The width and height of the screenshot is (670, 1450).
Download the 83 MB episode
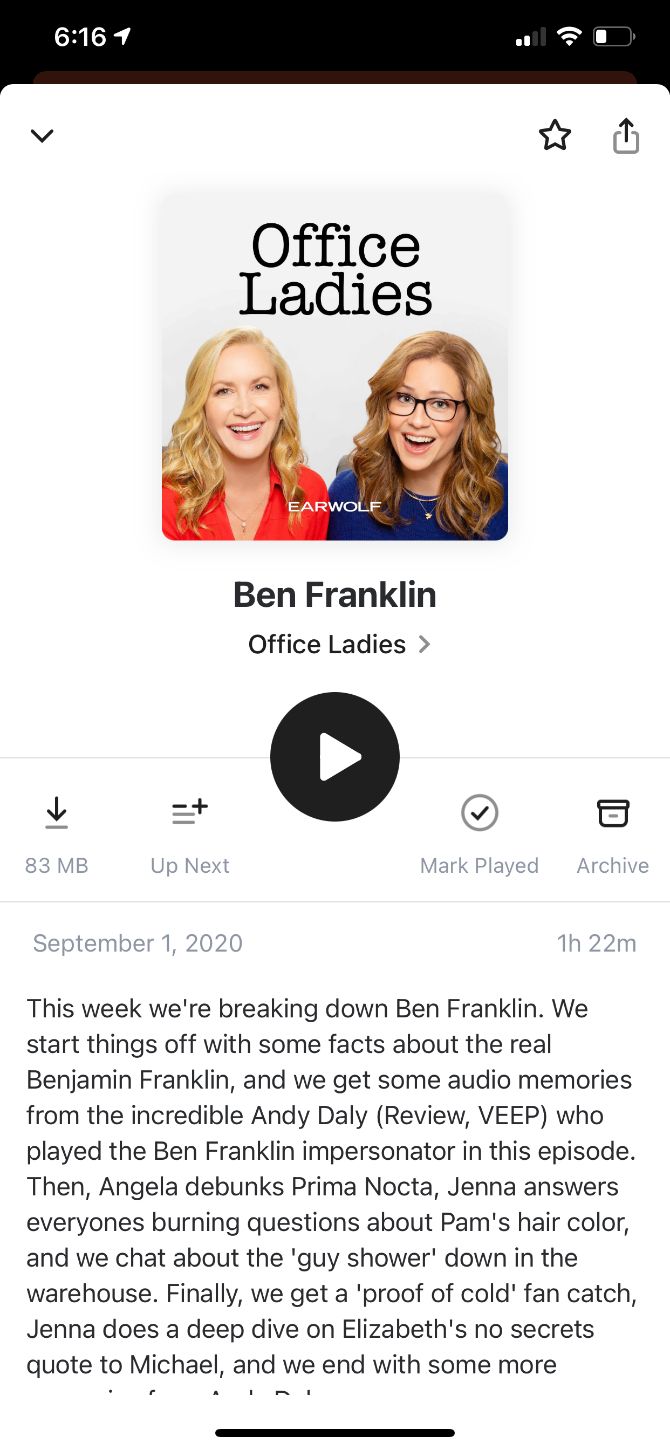click(x=57, y=835)
